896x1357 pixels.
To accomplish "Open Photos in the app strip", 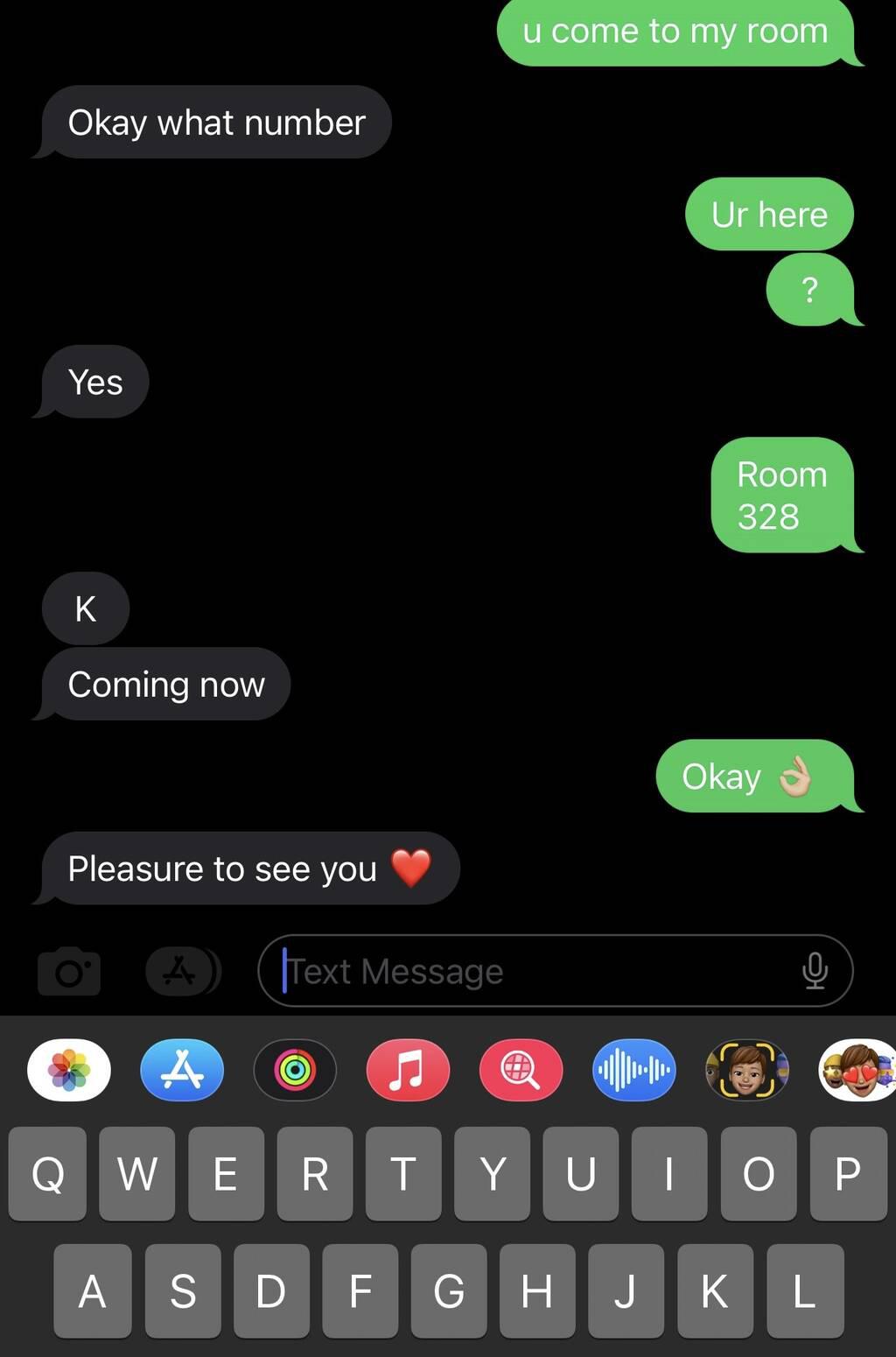I will click(x=69, y=1070).
